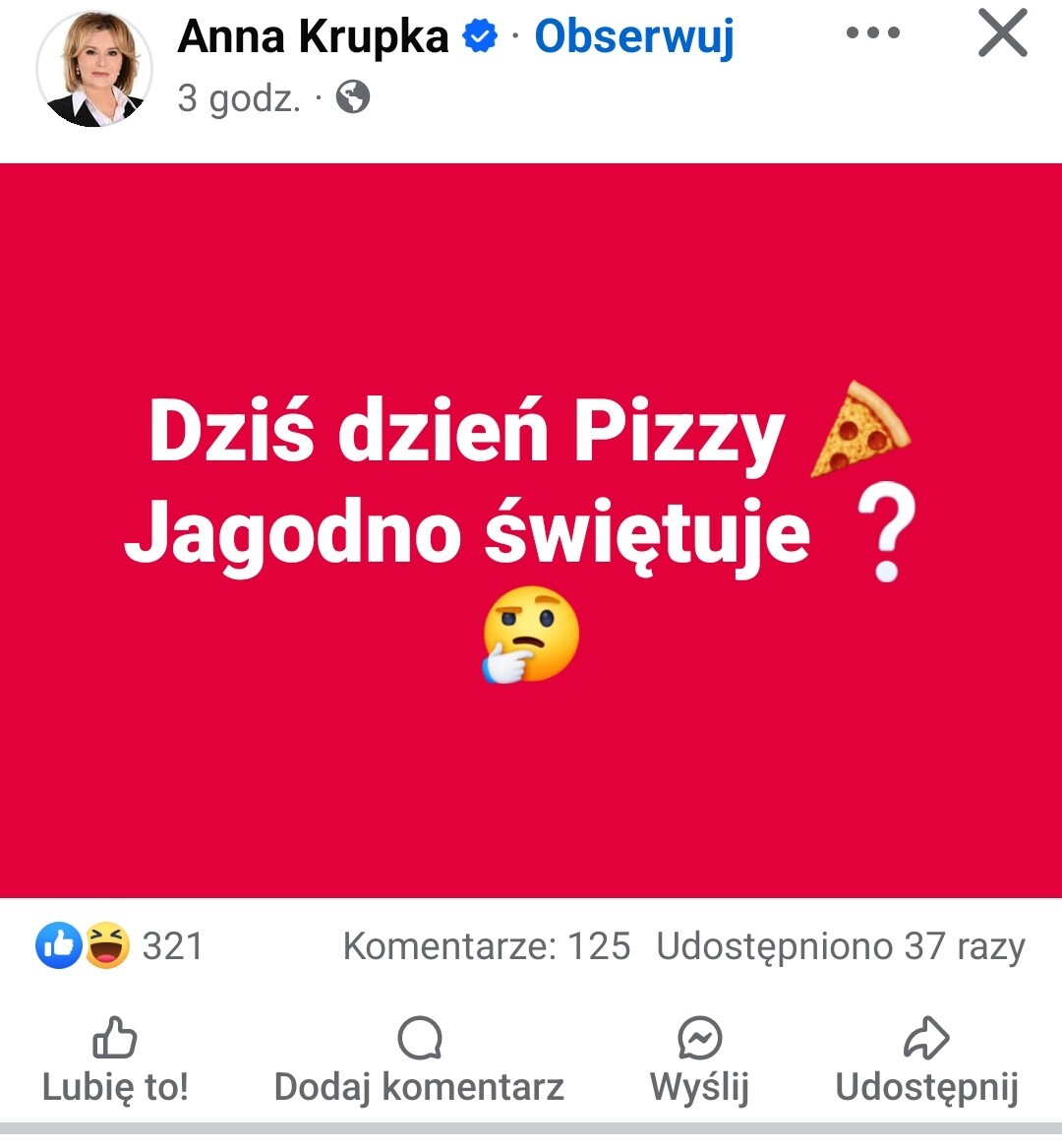Open Anna Krupka's profile picture
This screenshot has height=1148, width=1062.
[x=94, y=69]
